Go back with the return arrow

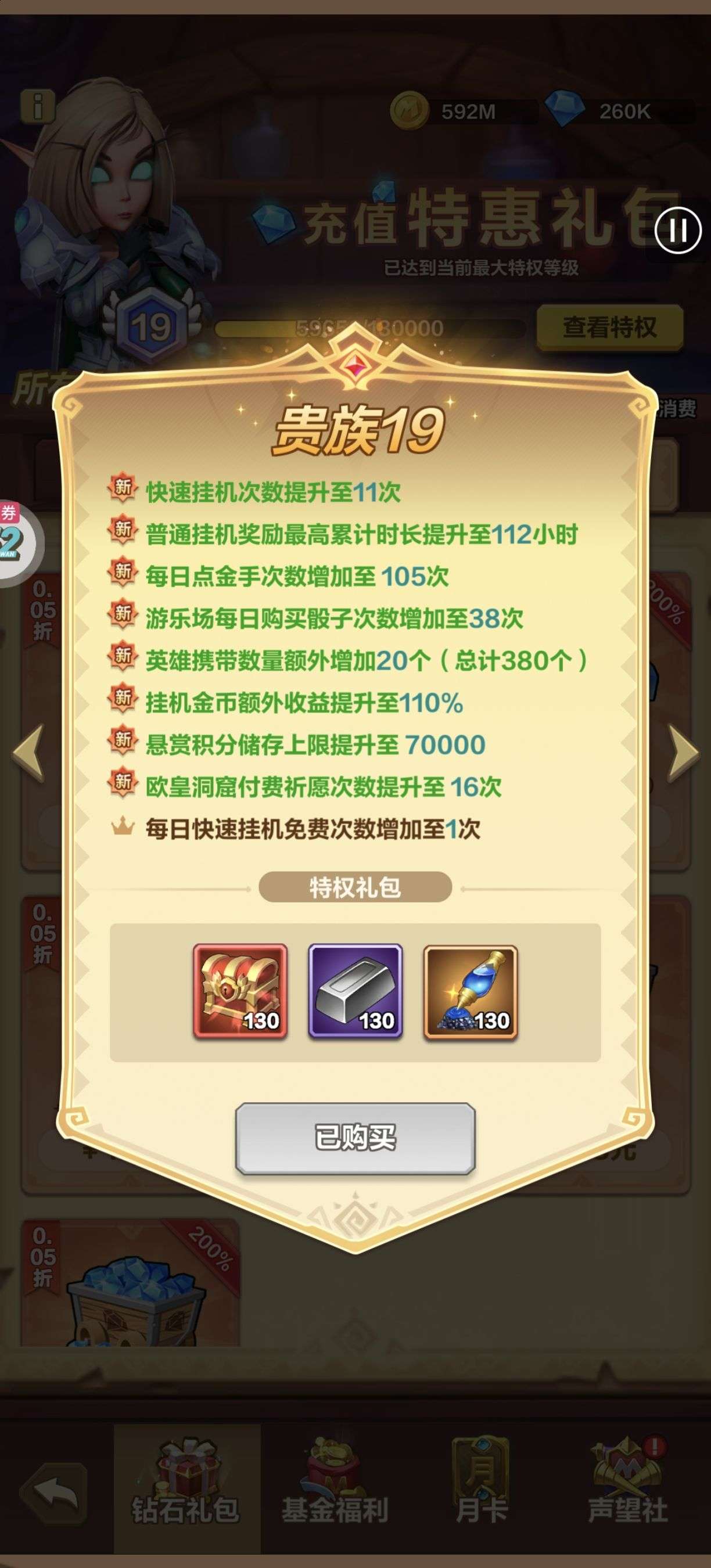55,1491
